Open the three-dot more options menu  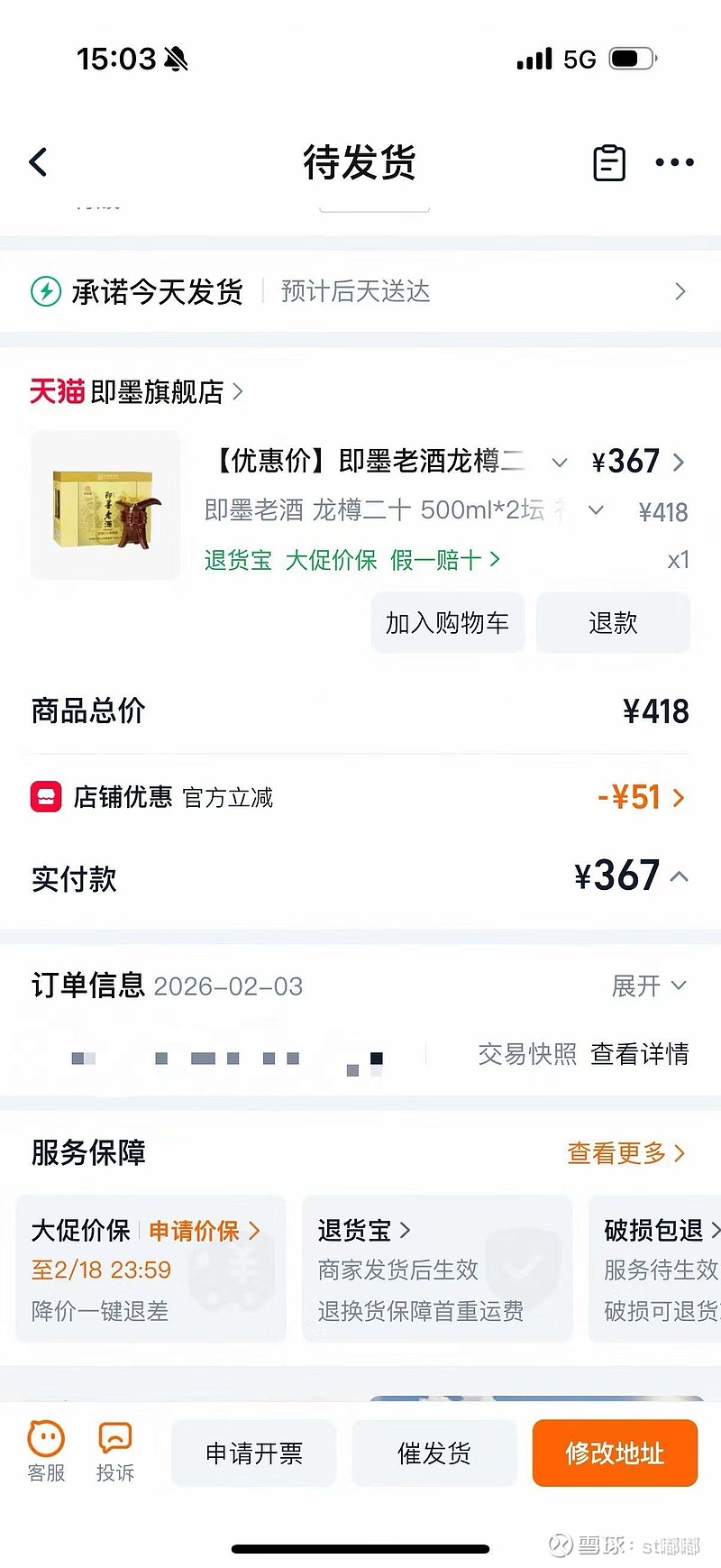click(673, 162)
